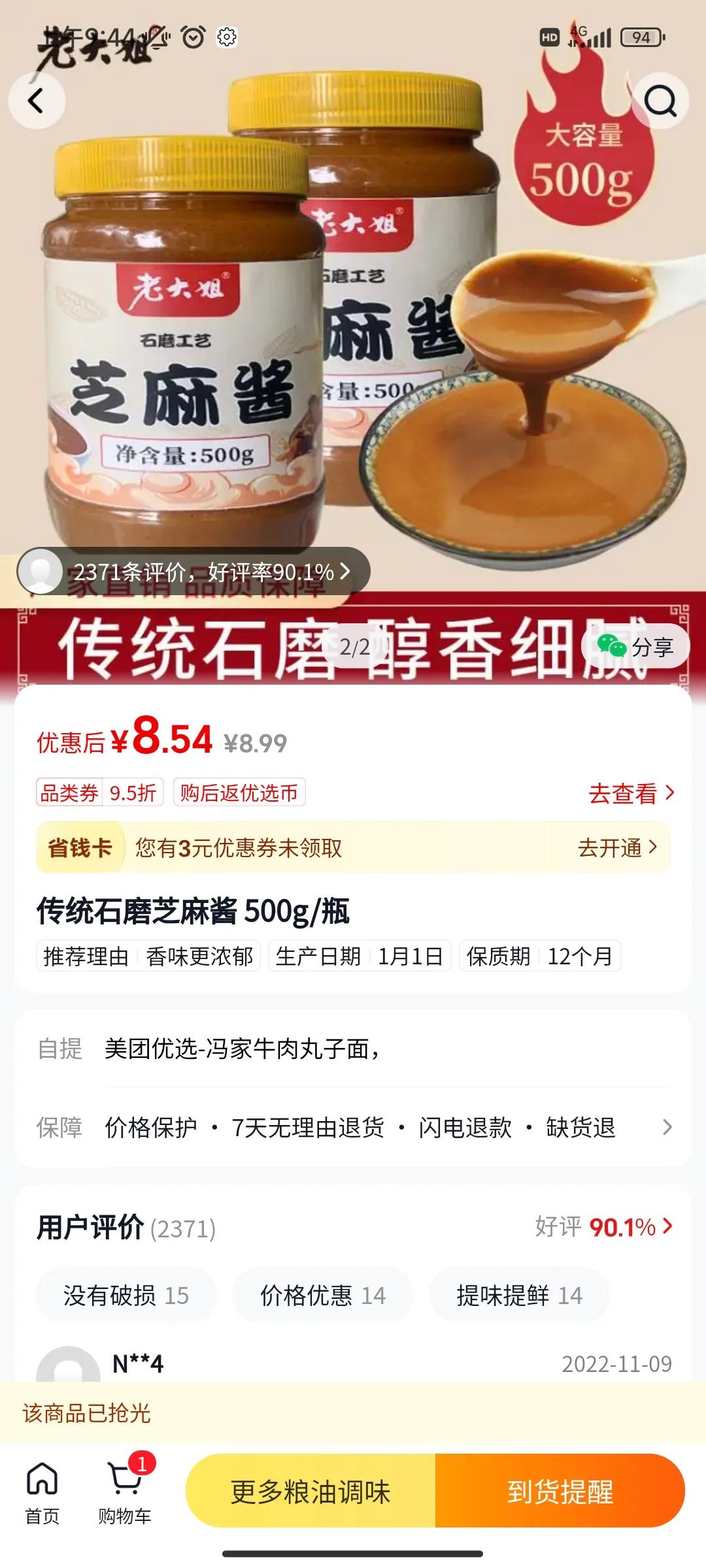Select the 没有破损 review filter chip
This screenshot has width=706, height=1568.
[126, 1296]
